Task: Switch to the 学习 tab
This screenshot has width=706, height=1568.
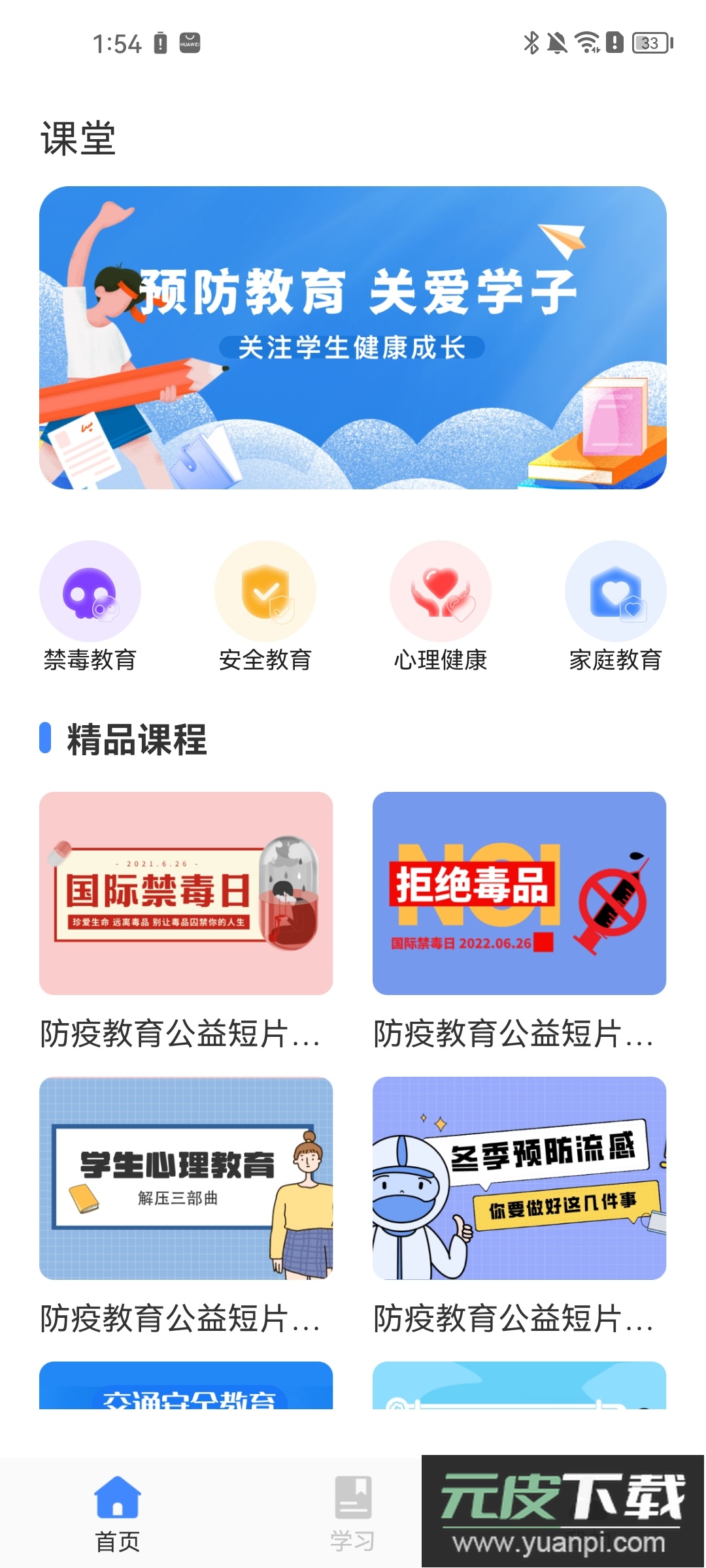Action: (353, 1512)
